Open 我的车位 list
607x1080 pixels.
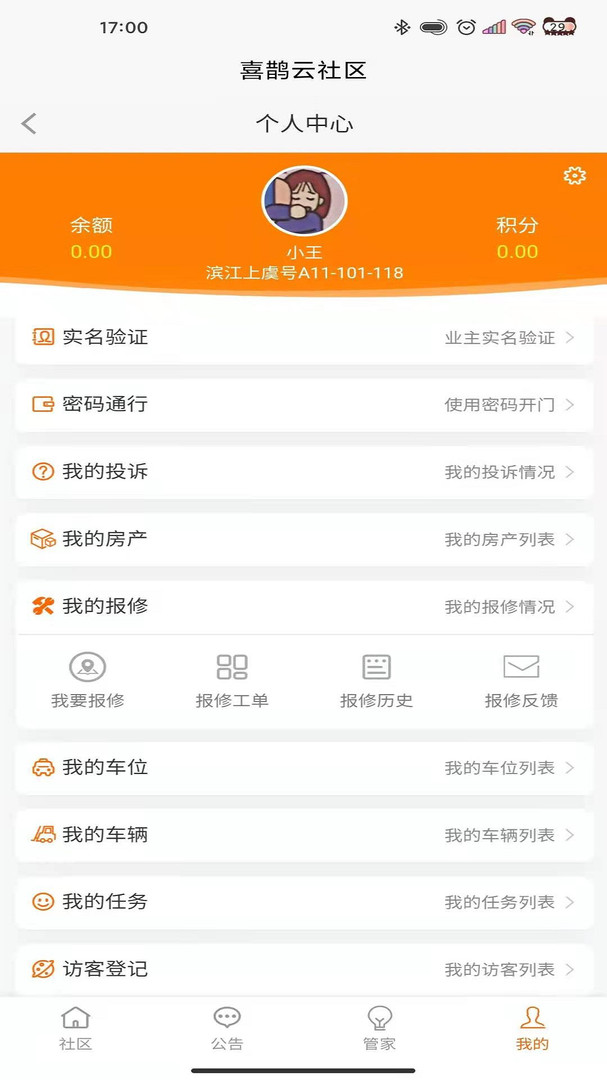click(x=304, y=768)
